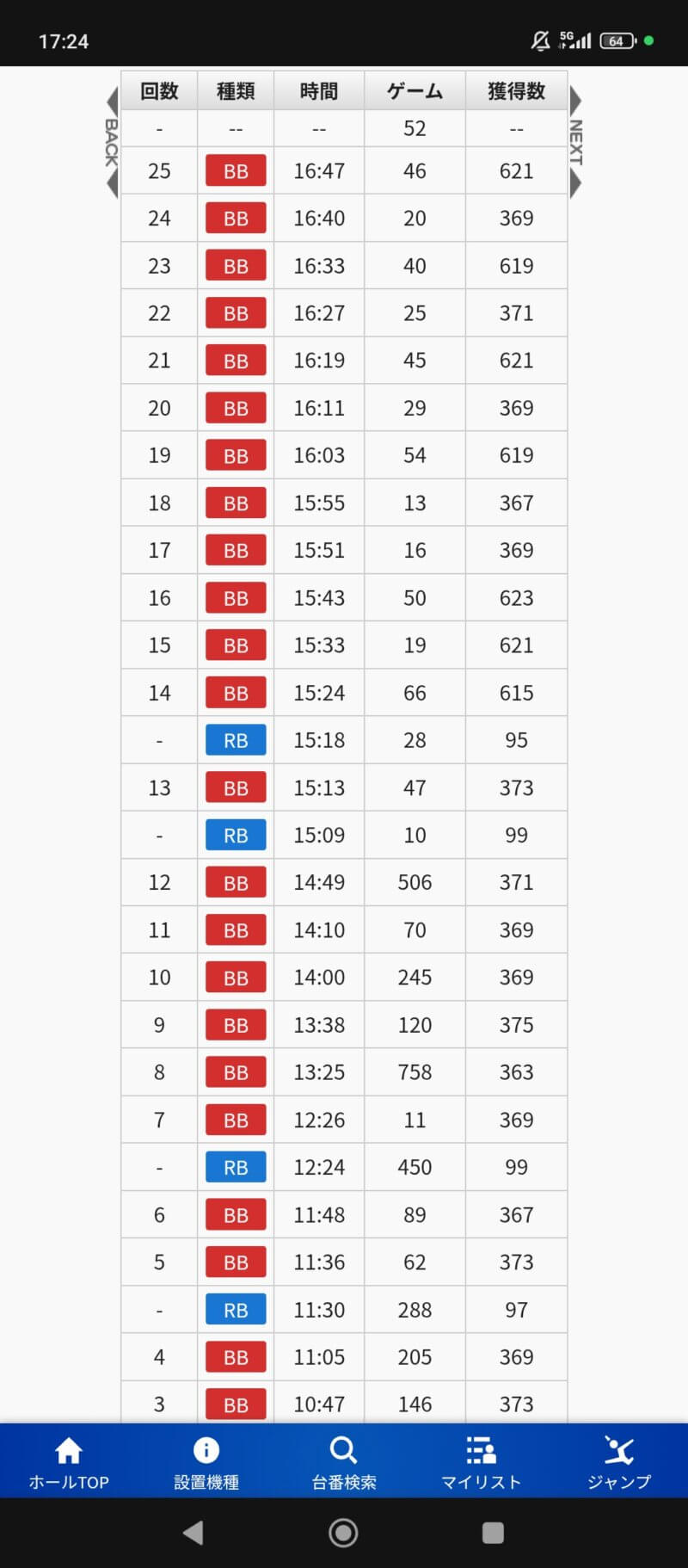Switch to the 設置機種 tab

coord(206,1462)
